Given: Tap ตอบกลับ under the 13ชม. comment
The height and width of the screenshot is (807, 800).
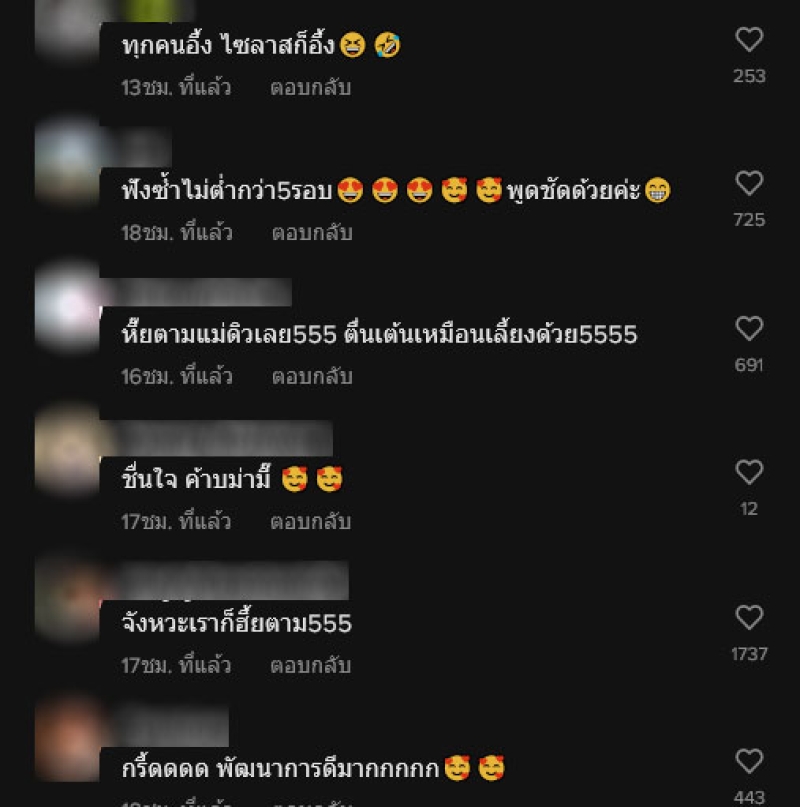Looking at the screenshot, I should click(310, 88).
